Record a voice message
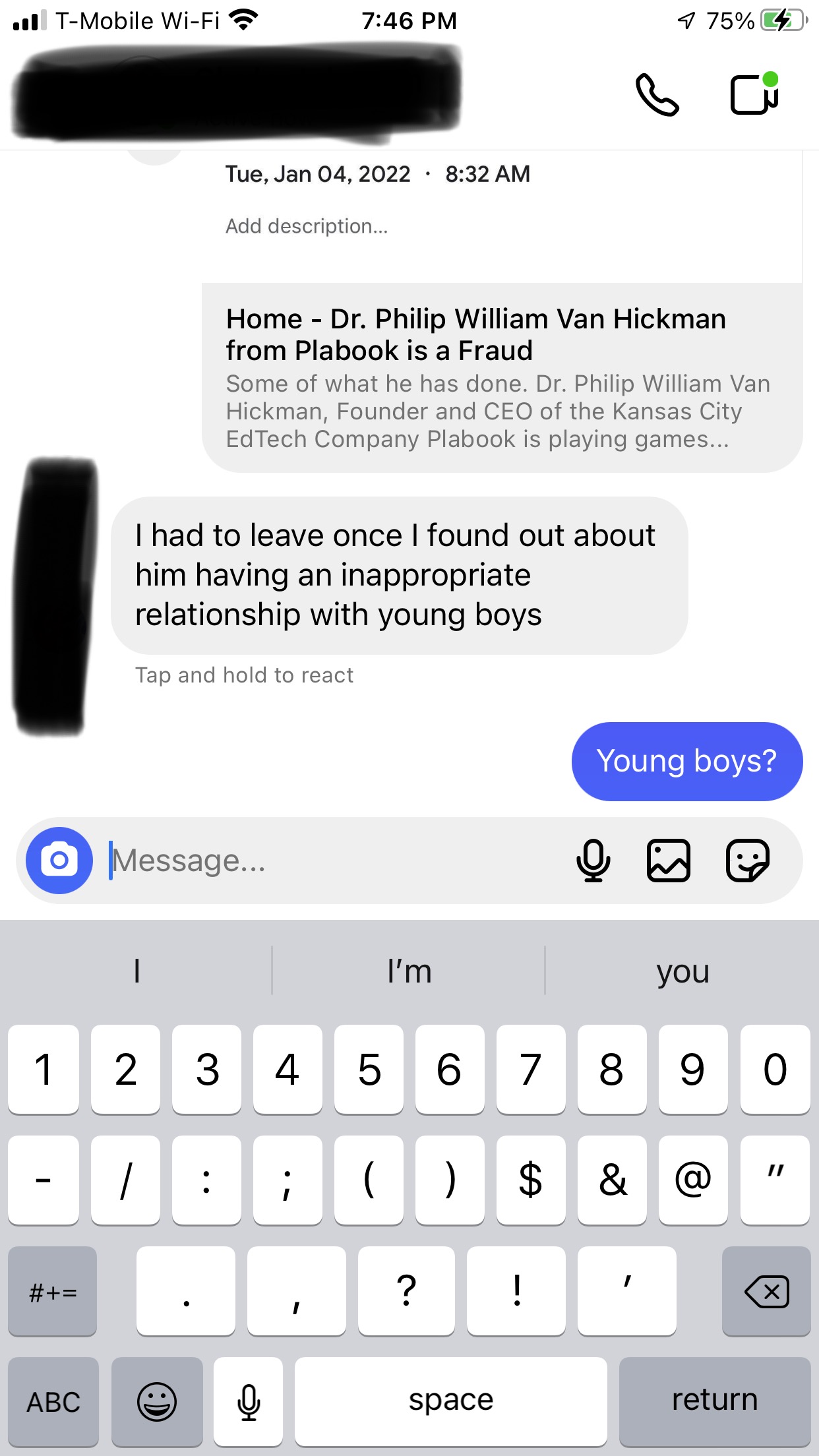 pos(593,860)
